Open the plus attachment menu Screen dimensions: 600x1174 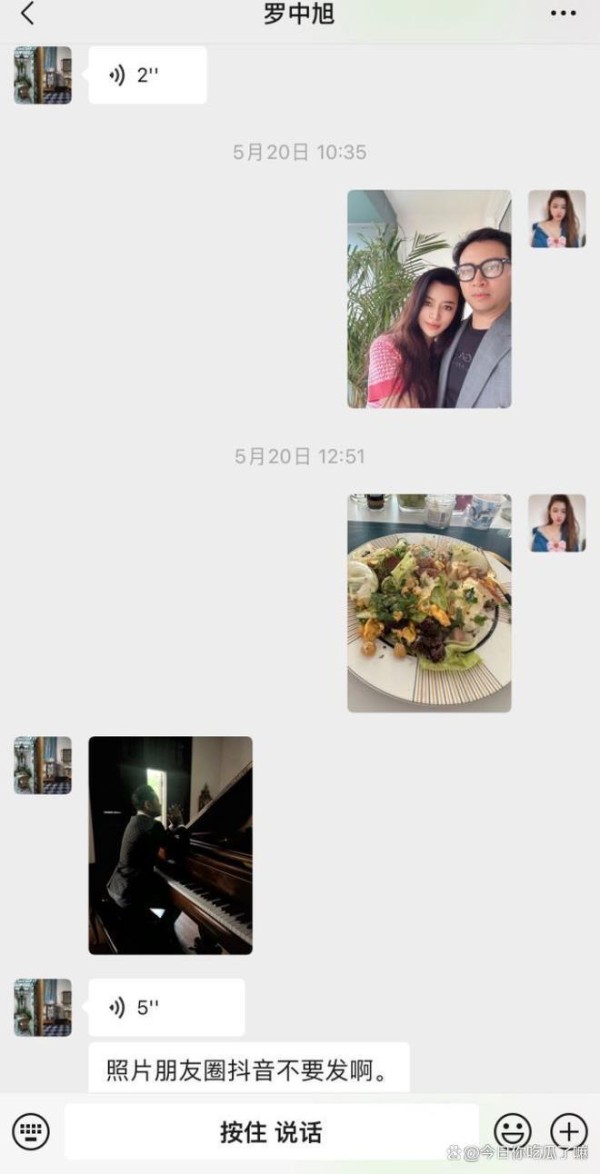(x=569, y=1131)
